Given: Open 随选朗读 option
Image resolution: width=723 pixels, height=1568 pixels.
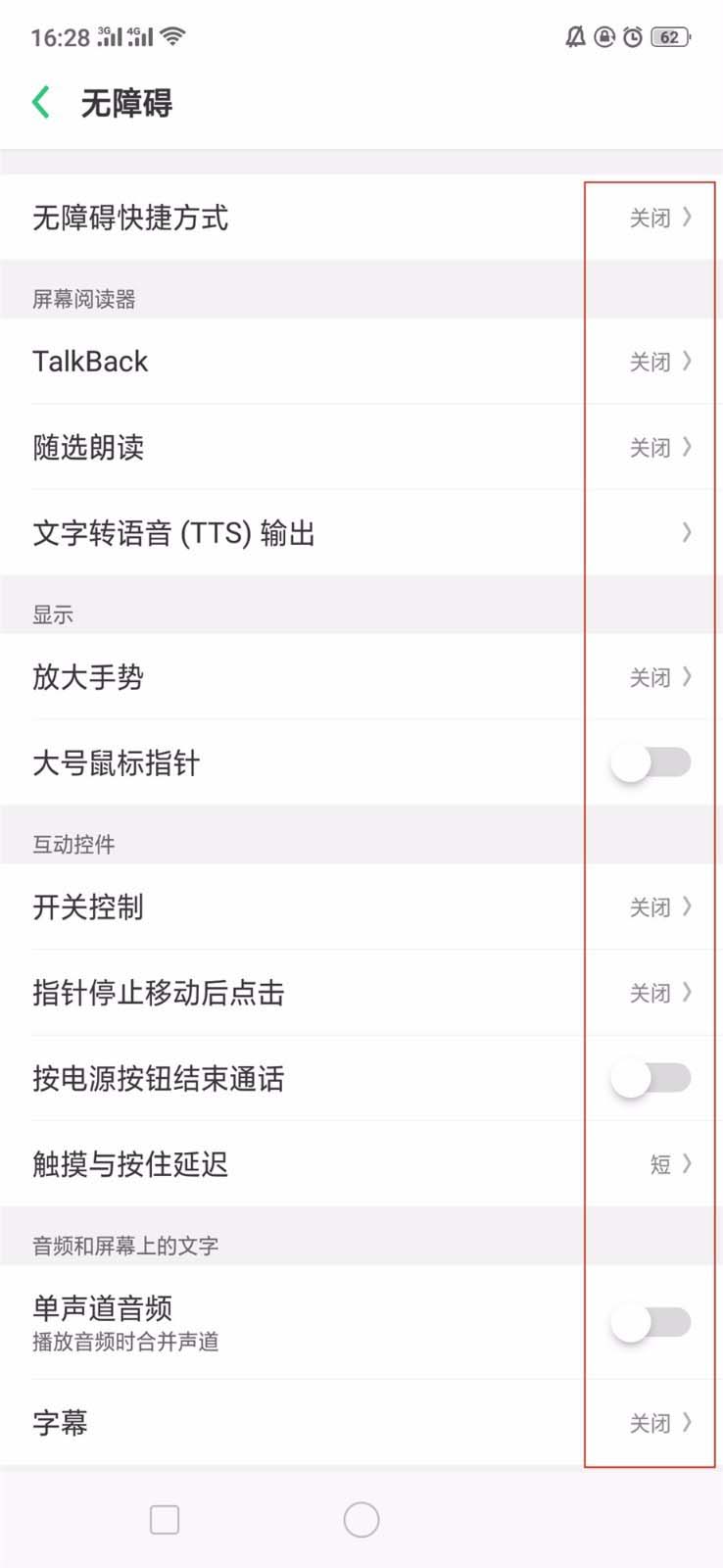Looking at the screenshot, I should point(361,448).
